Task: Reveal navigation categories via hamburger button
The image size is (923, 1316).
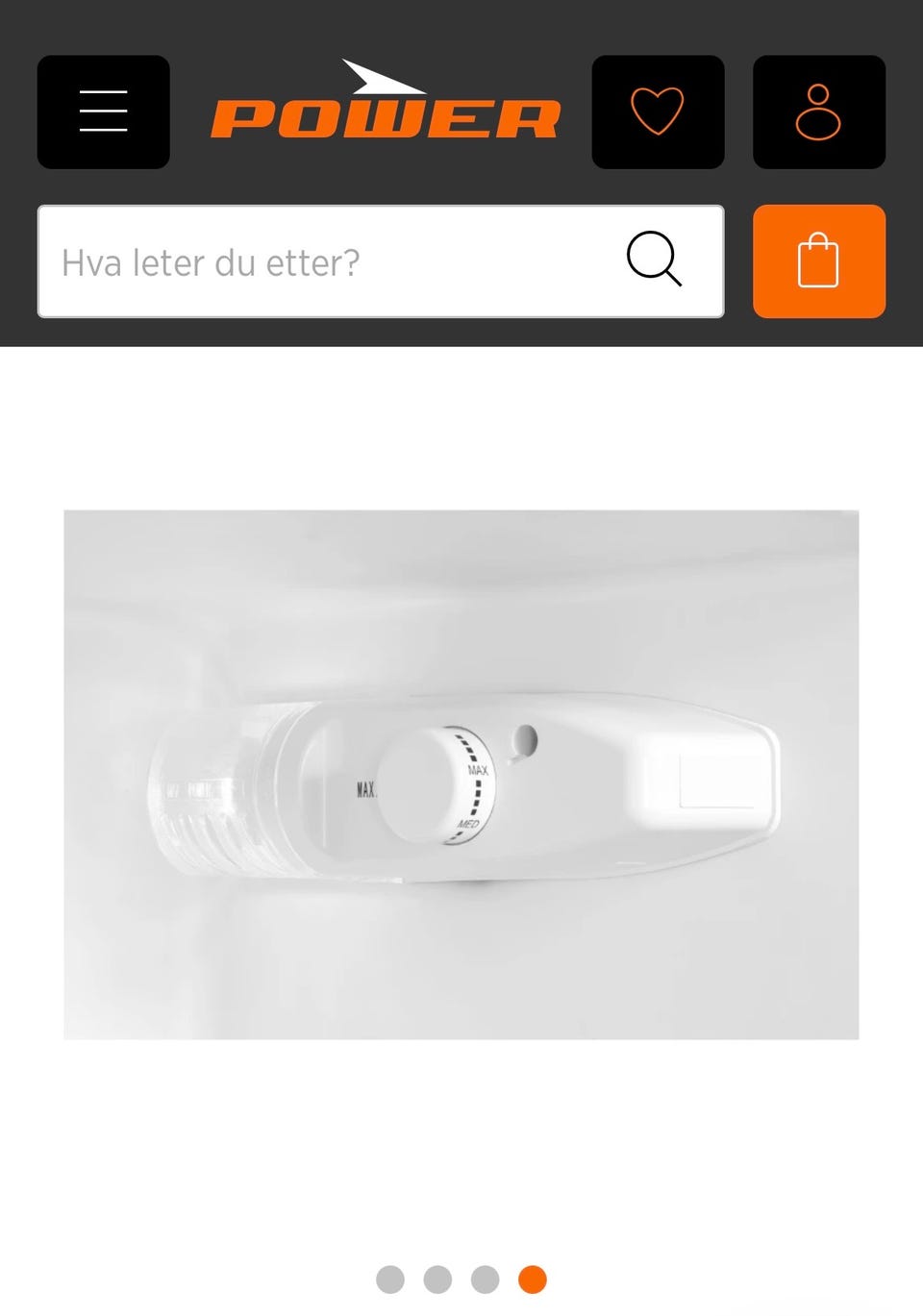Action: click(103, 111)
